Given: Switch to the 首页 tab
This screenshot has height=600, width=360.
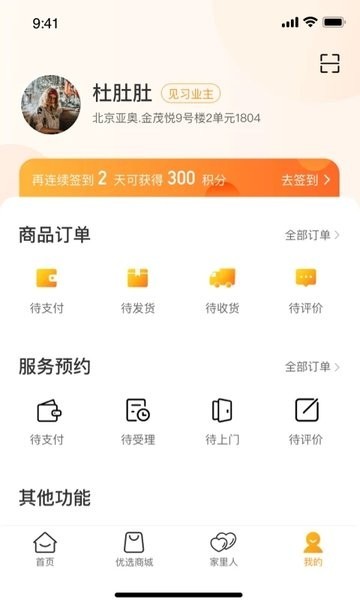Looking at the screenshot, I should tap(45, 549).
